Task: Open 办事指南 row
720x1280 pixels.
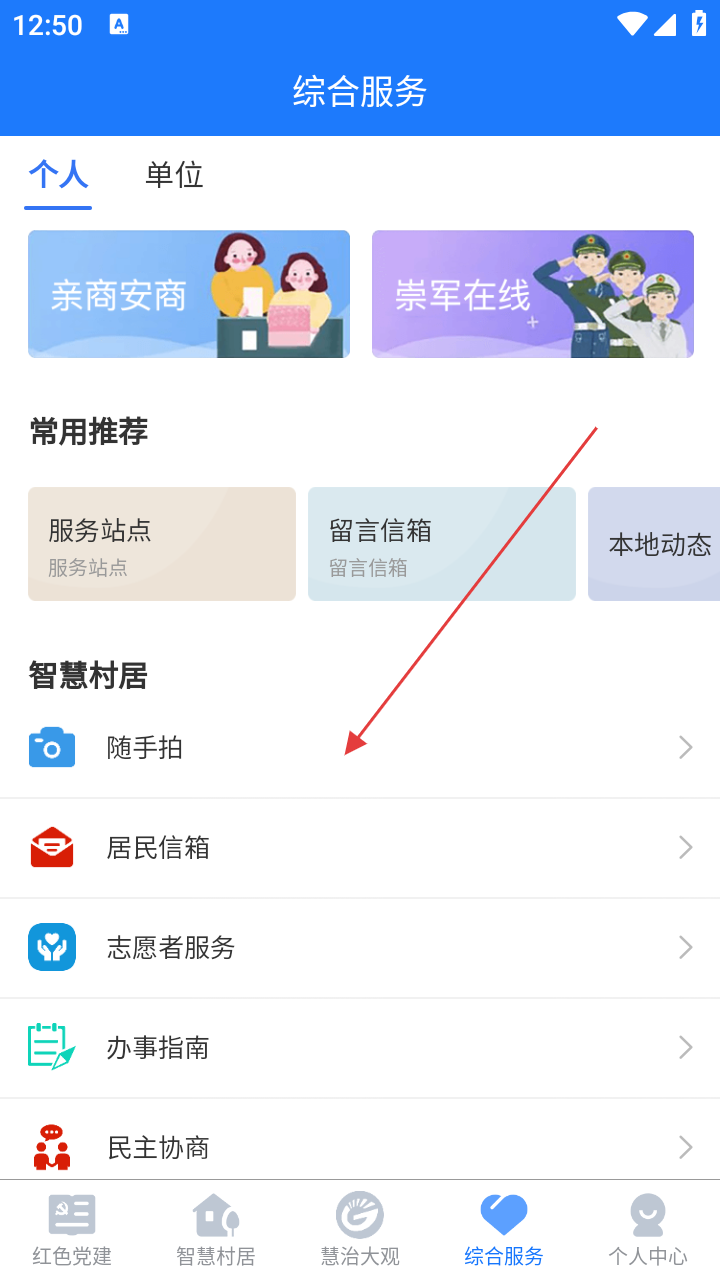Action: [360, 1048]
